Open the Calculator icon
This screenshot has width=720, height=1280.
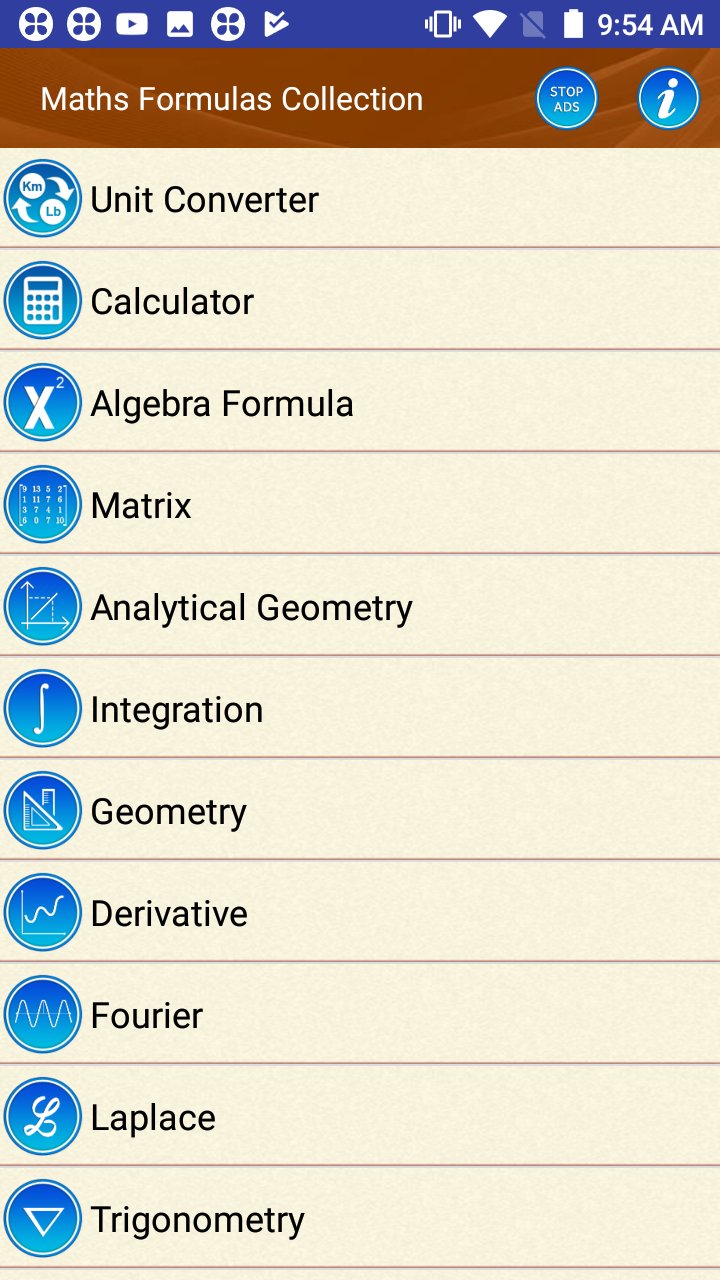pyautogui.click(x=42, y=299)
